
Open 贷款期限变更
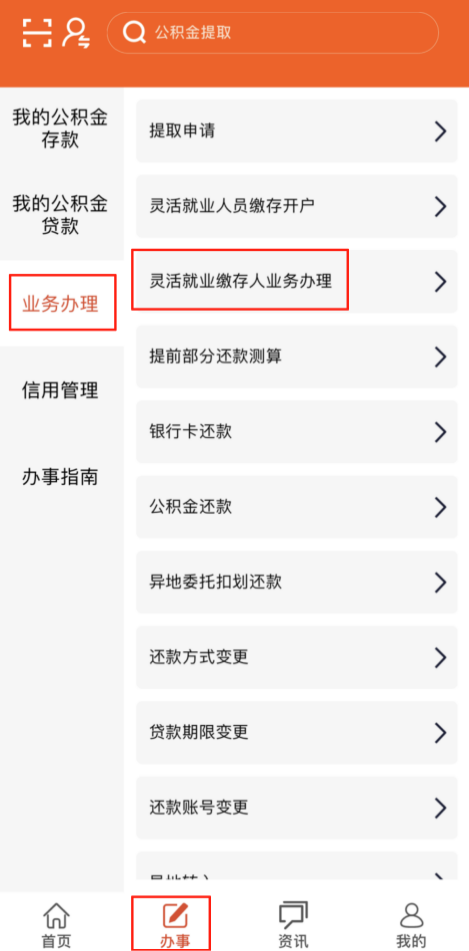tap(297, 733)
